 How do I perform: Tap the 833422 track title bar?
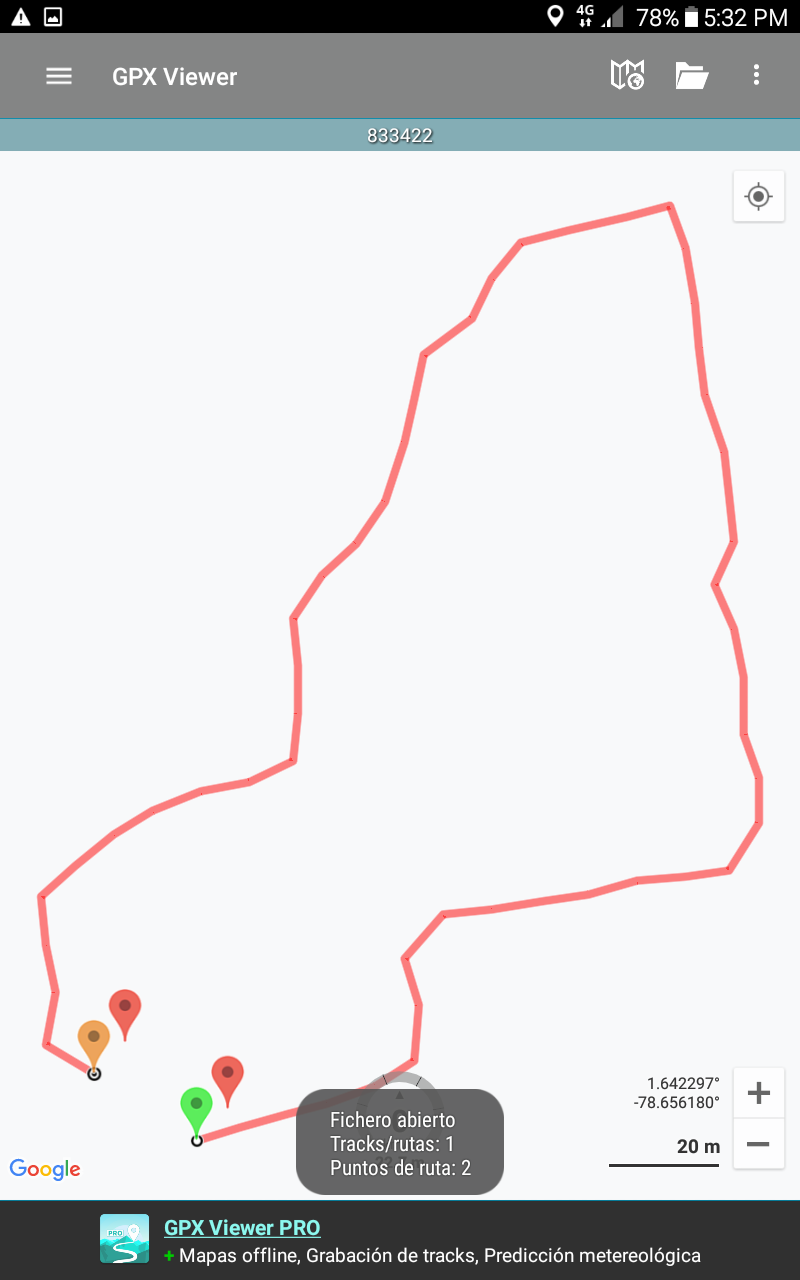[x=400, y=136]
